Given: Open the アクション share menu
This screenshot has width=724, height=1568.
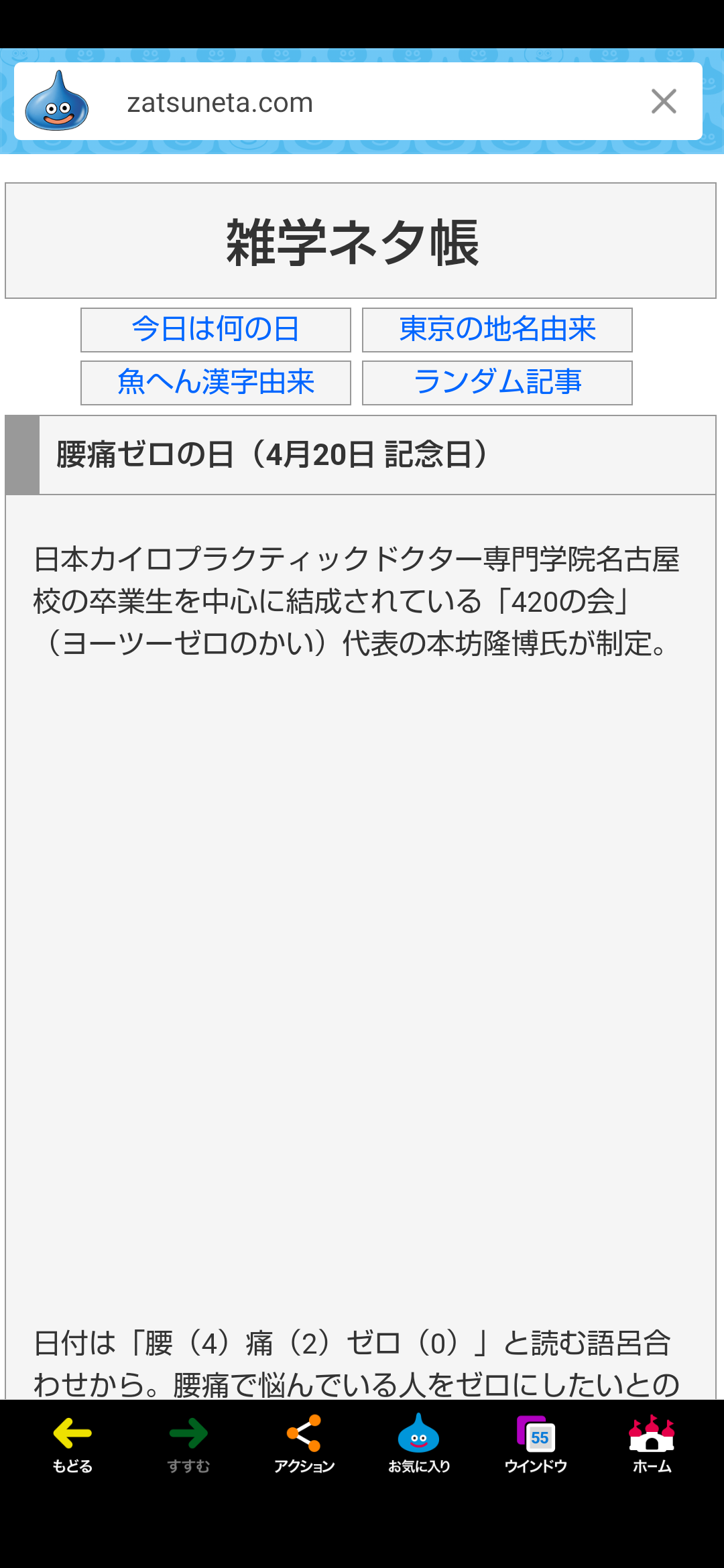Looking at the screenshot, I should click(304, 1444).
